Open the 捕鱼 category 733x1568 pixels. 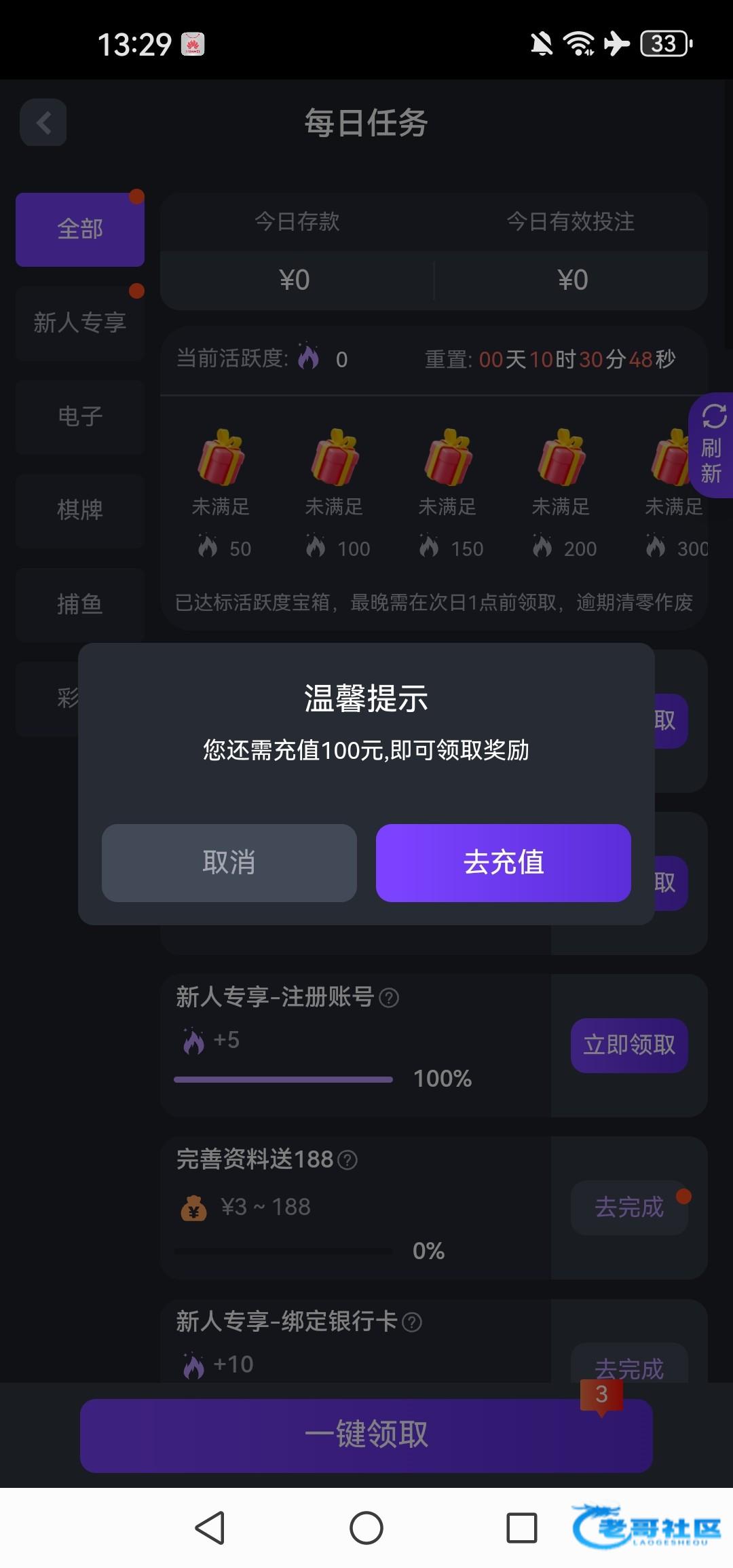coord(80,603)
